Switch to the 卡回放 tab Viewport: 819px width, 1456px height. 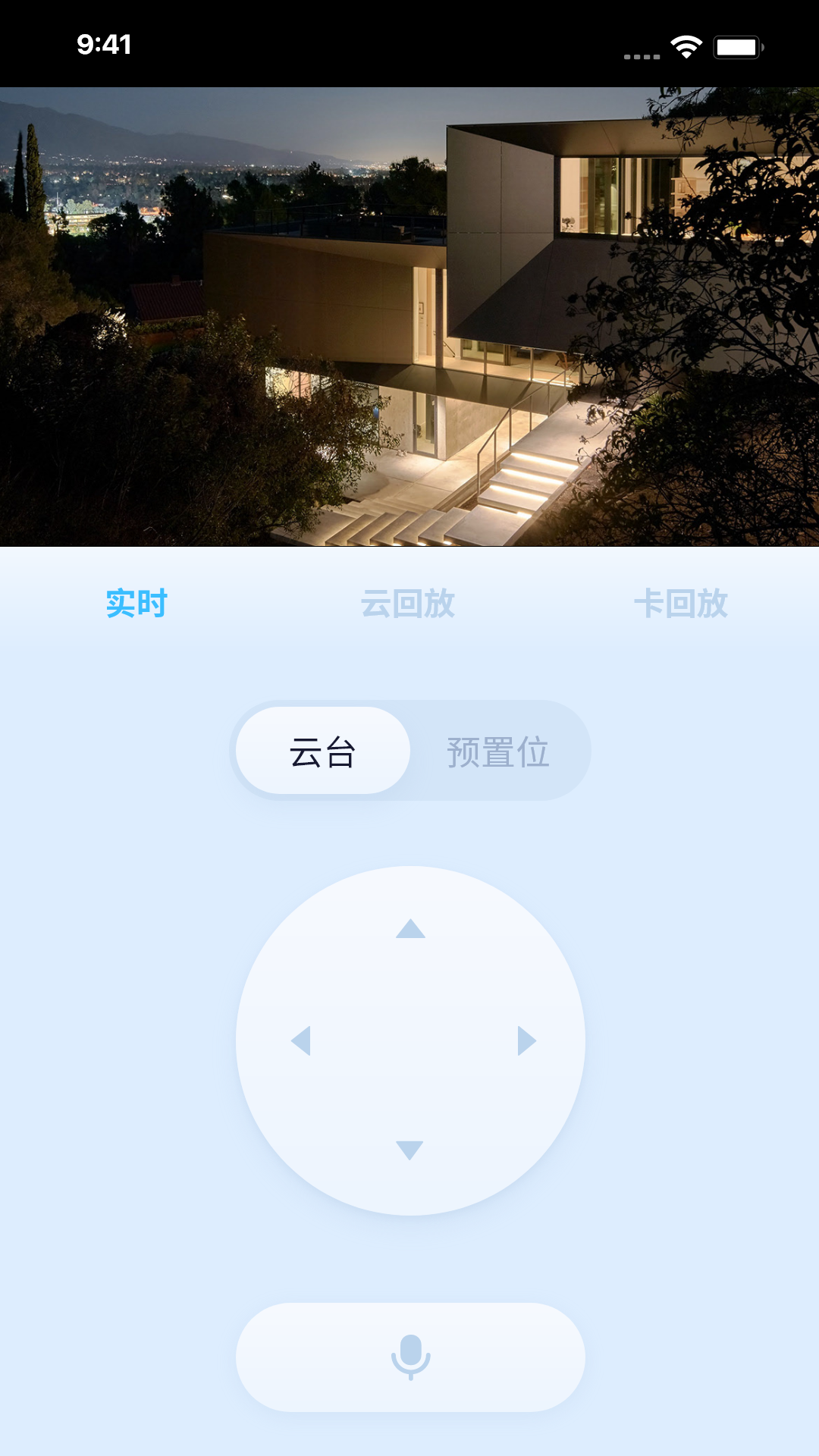(x=682, y=604)
